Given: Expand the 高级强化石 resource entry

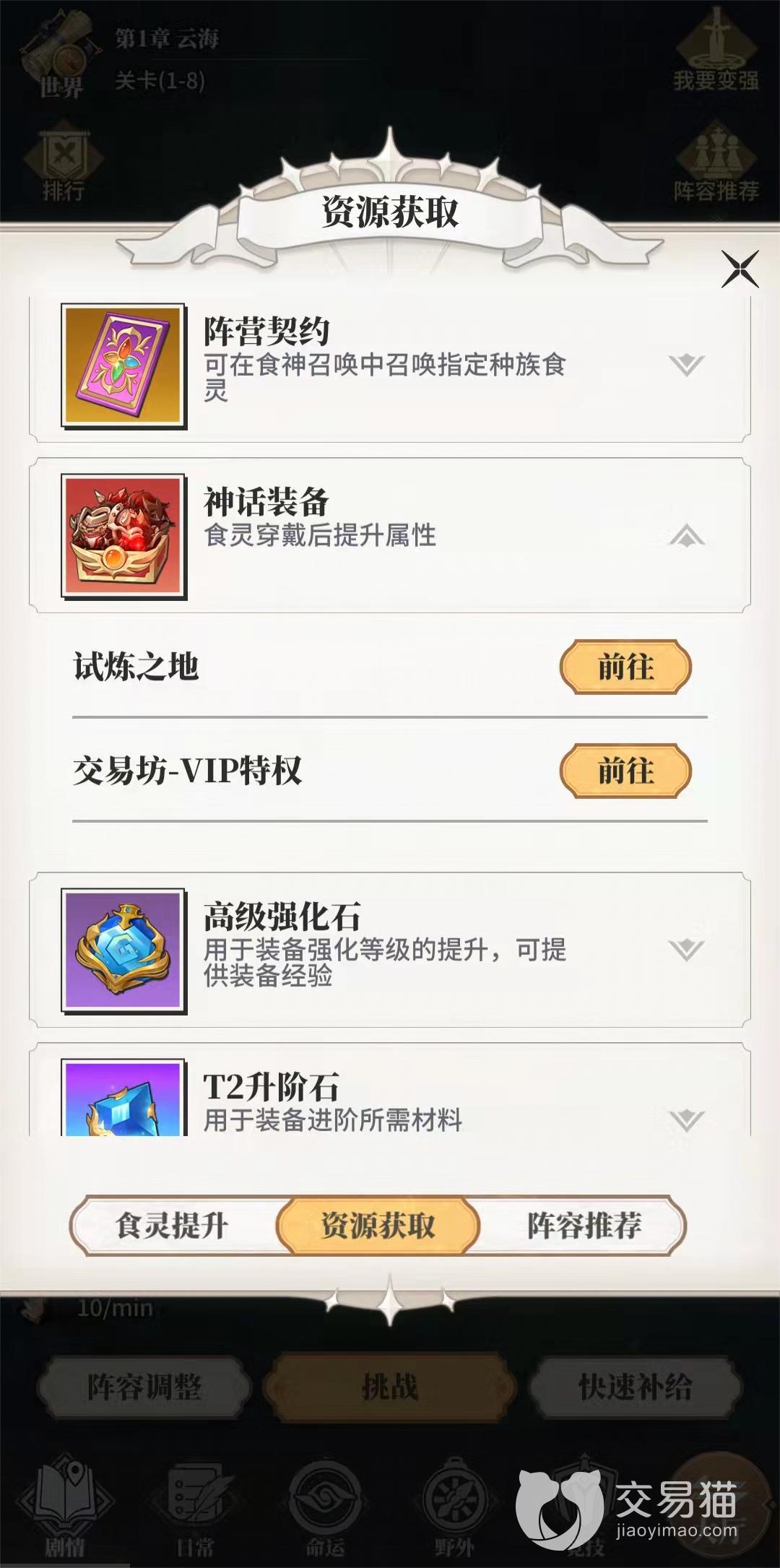Looking at the screenshot, I should (686, 948).
